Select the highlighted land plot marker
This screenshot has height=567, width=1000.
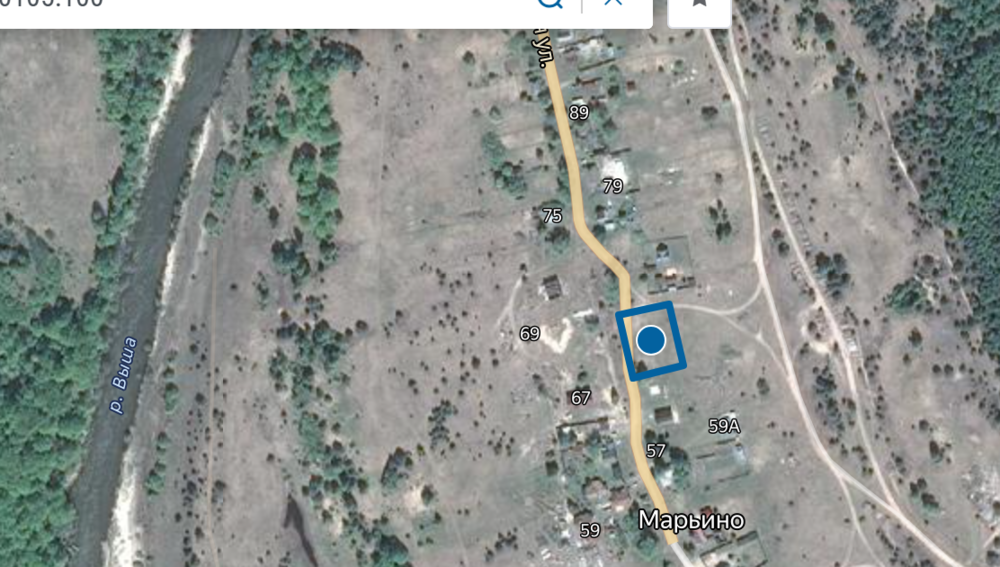point(651,341)
